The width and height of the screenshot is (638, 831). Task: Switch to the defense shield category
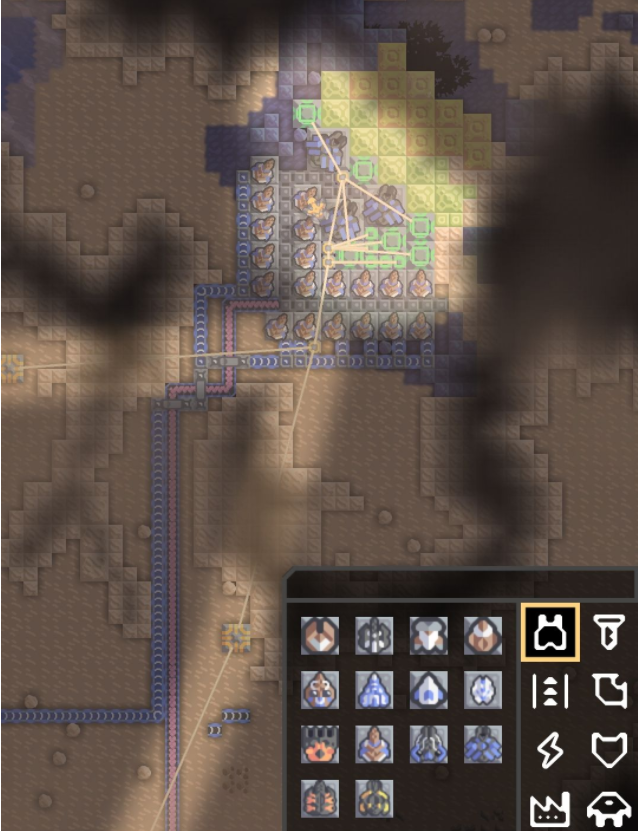[x=607, y=749]
